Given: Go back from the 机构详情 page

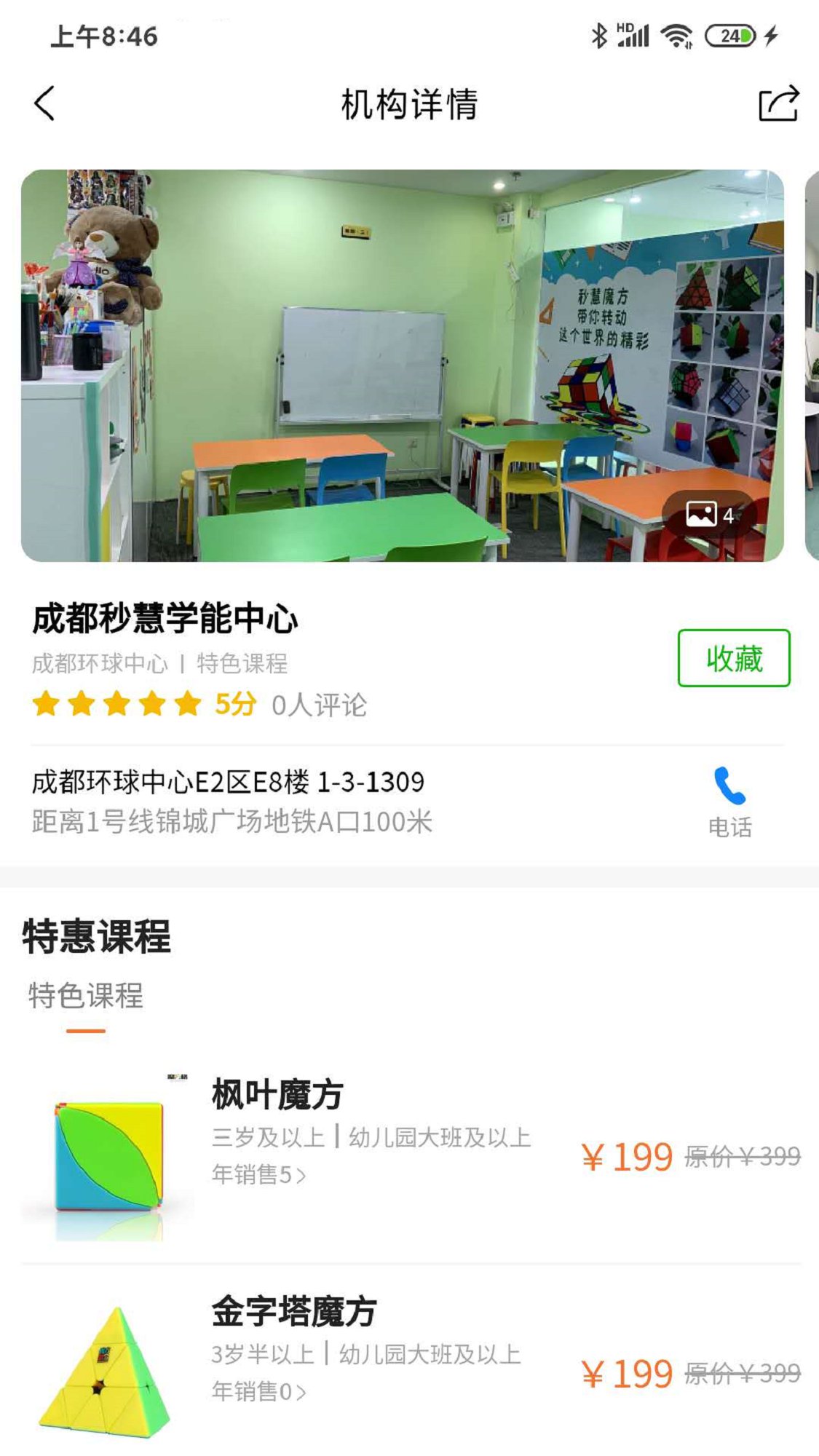Looking at the screenshot, I should 45,103.
